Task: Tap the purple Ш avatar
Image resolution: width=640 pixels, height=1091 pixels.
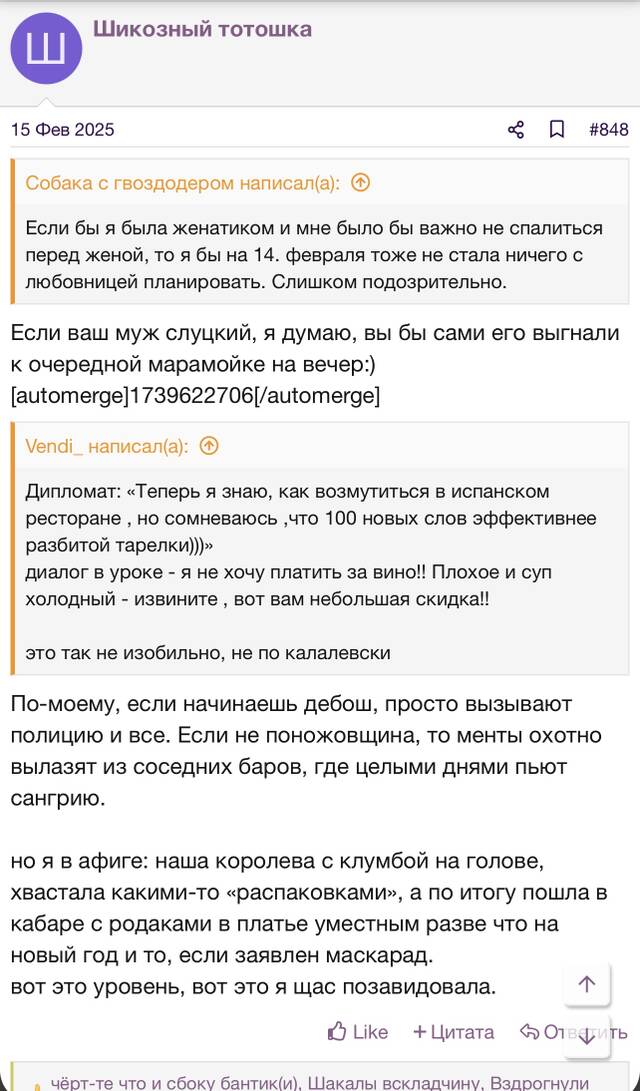Action: 46,49
